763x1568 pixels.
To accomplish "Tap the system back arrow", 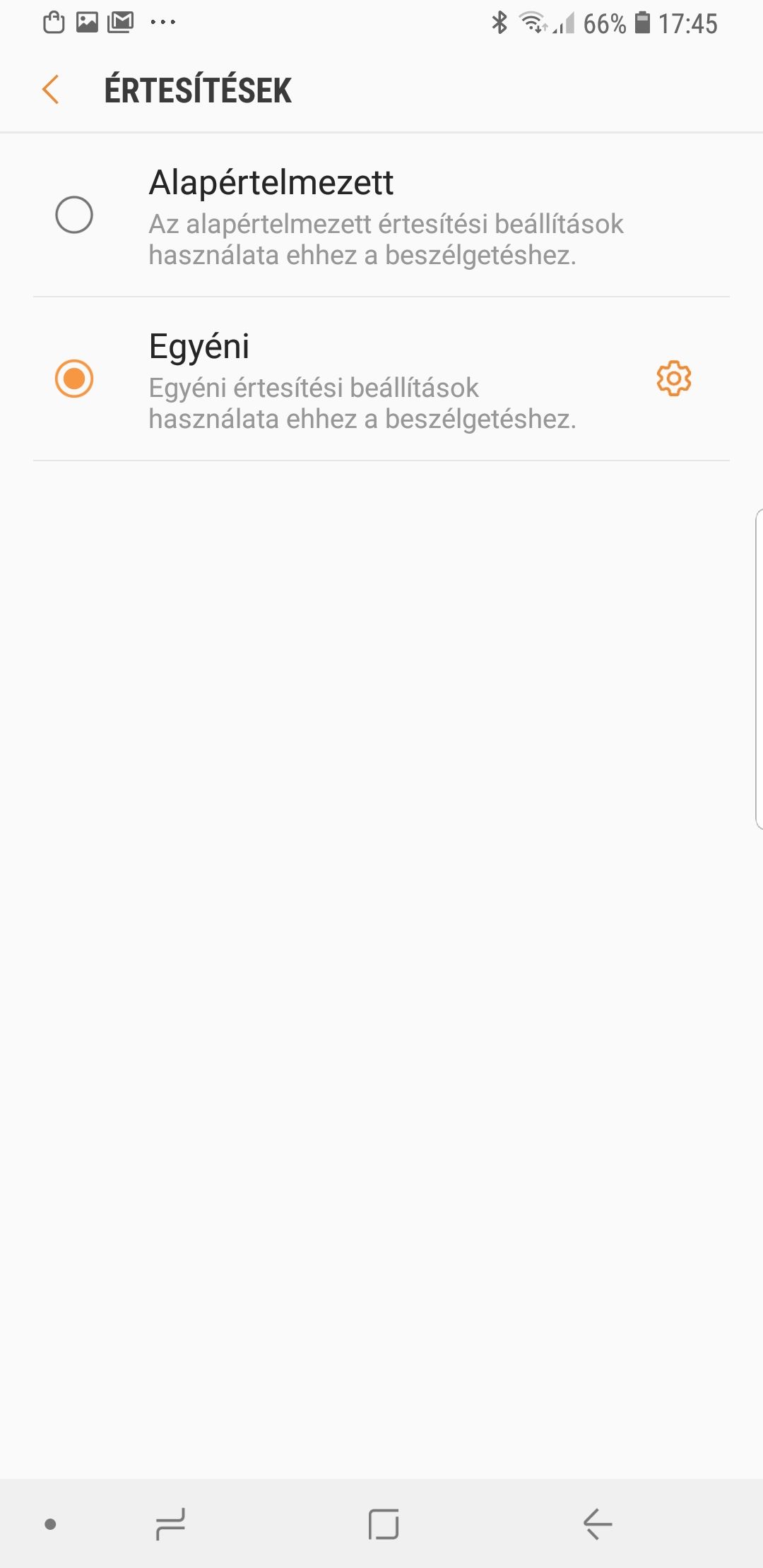I will 598,1524.
